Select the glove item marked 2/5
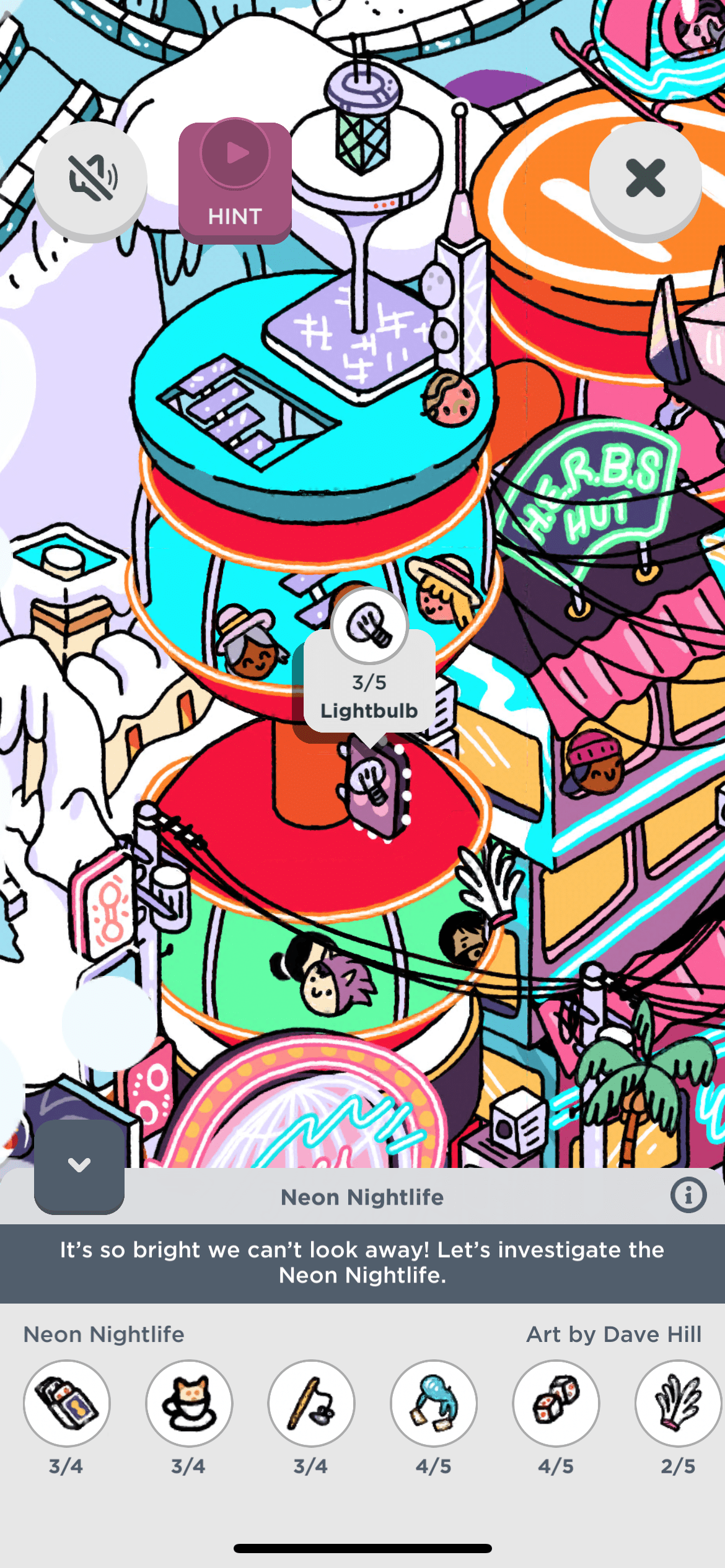The height and width of the screenshot is (1568, 725). click(677, 1403)
